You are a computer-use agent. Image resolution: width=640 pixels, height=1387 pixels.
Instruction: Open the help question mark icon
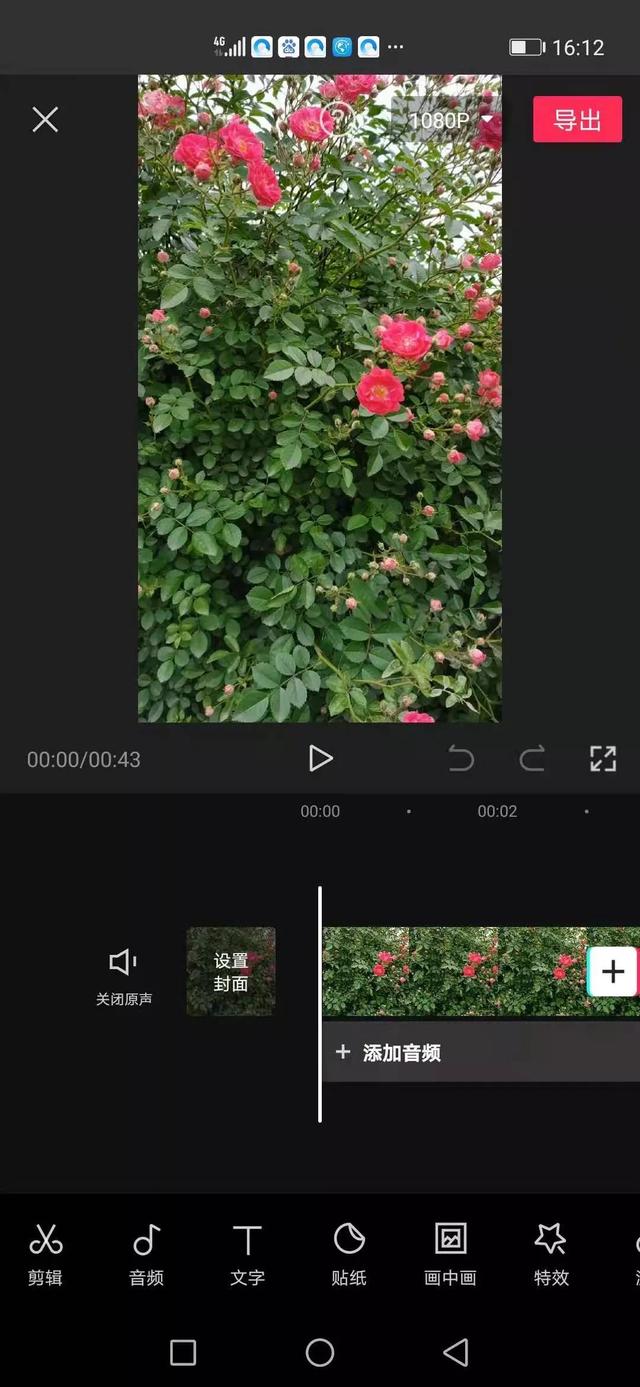click(x=337, y=120)
